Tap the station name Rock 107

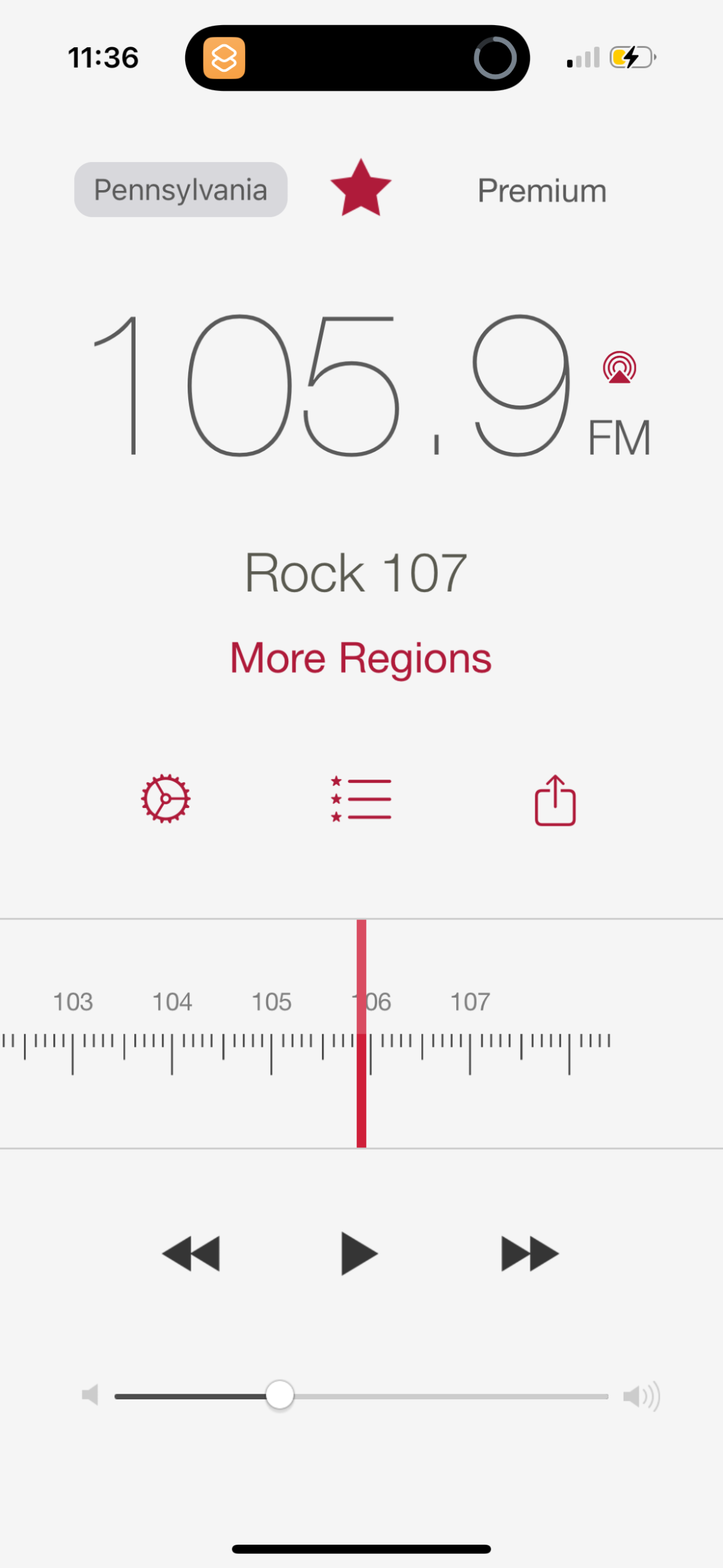pyautogui.click(x=356, y=571)
